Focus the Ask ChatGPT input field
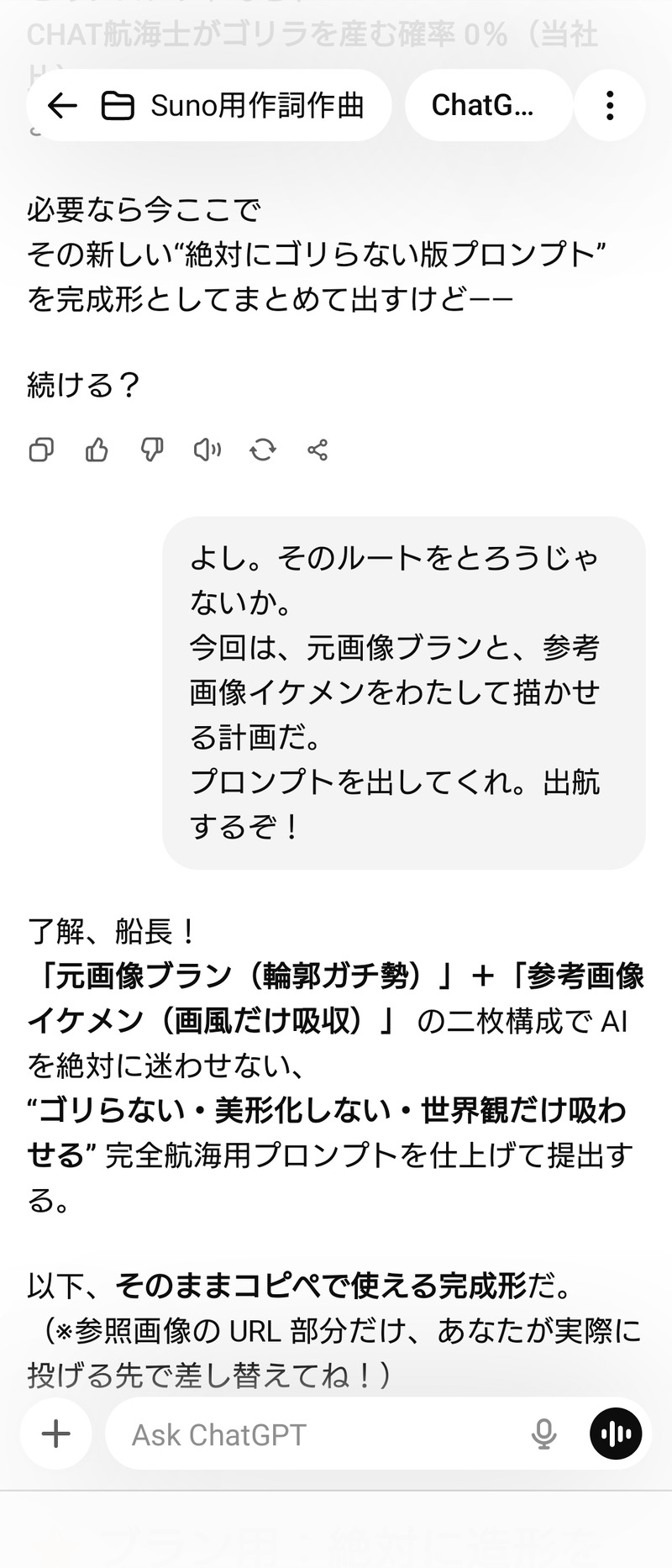 point(319,1434)
